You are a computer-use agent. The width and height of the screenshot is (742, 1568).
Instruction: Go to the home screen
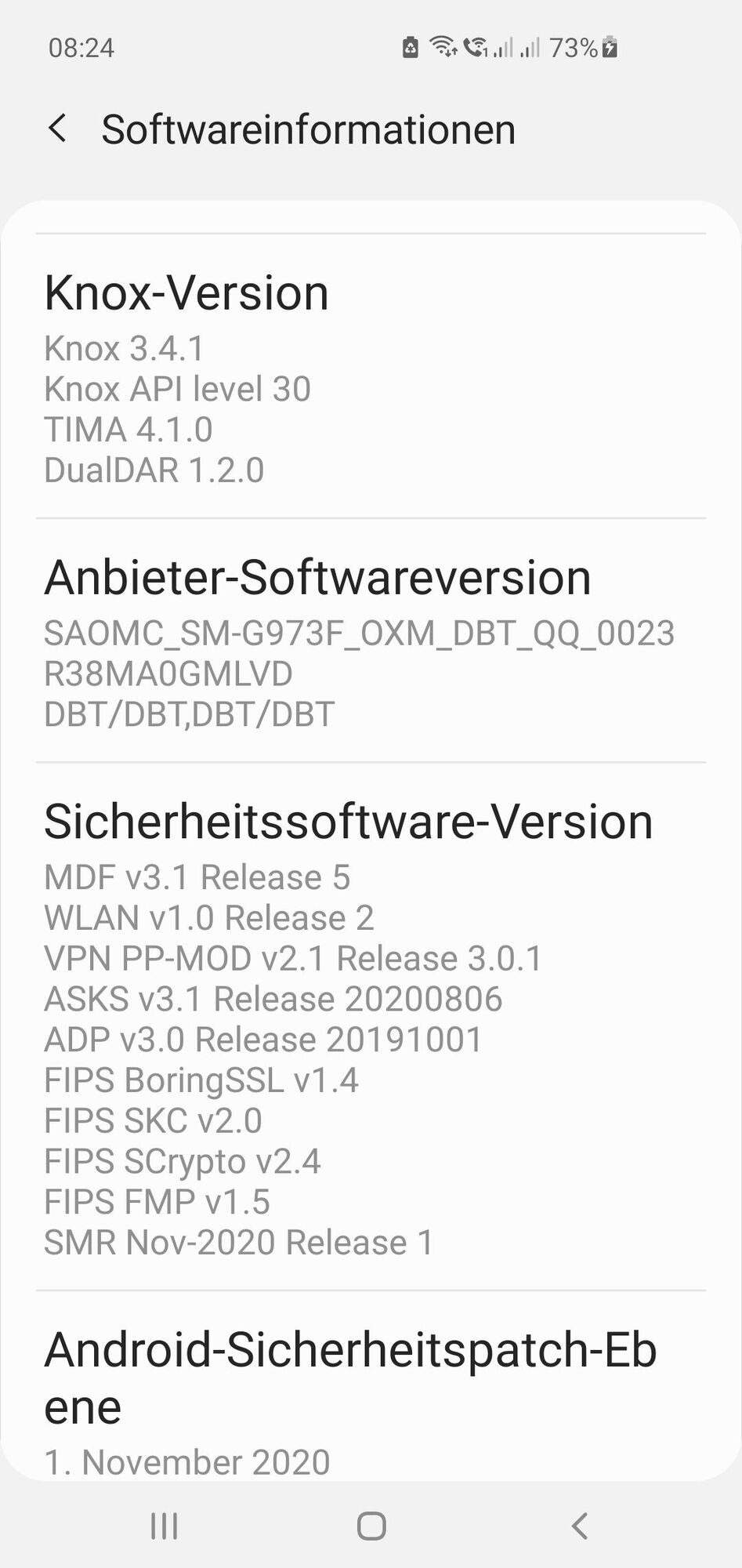371,1526
